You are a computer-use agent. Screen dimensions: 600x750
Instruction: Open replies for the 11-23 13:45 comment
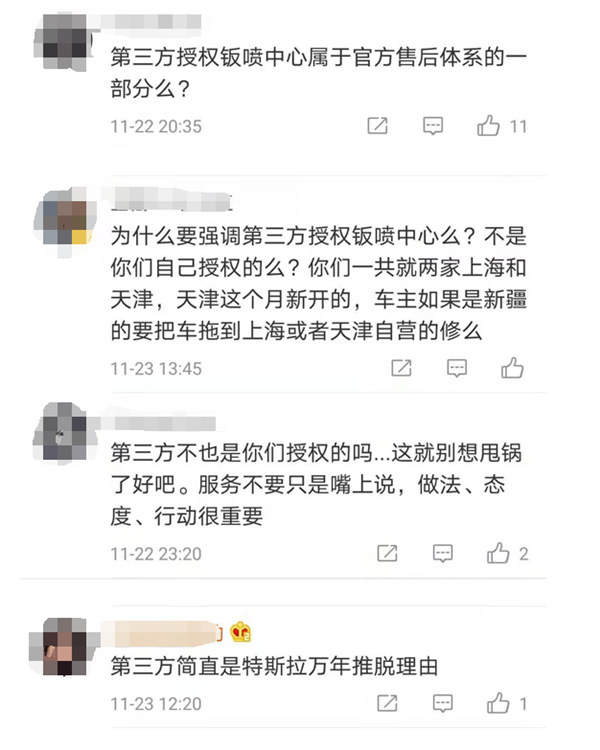pyautogui.click(x=457, y=368)
